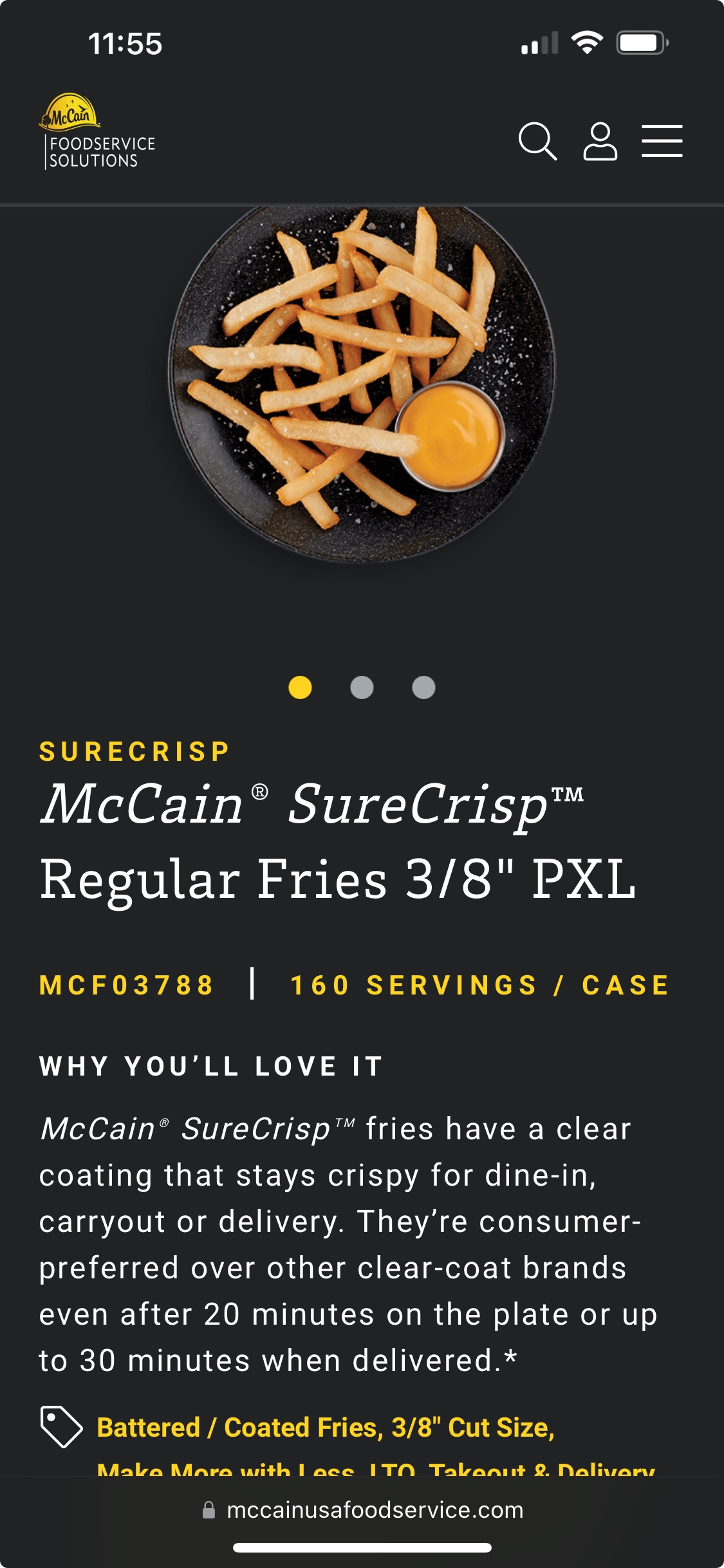
Task: Select the second carousel dot
Action: [x=362, y=687]
